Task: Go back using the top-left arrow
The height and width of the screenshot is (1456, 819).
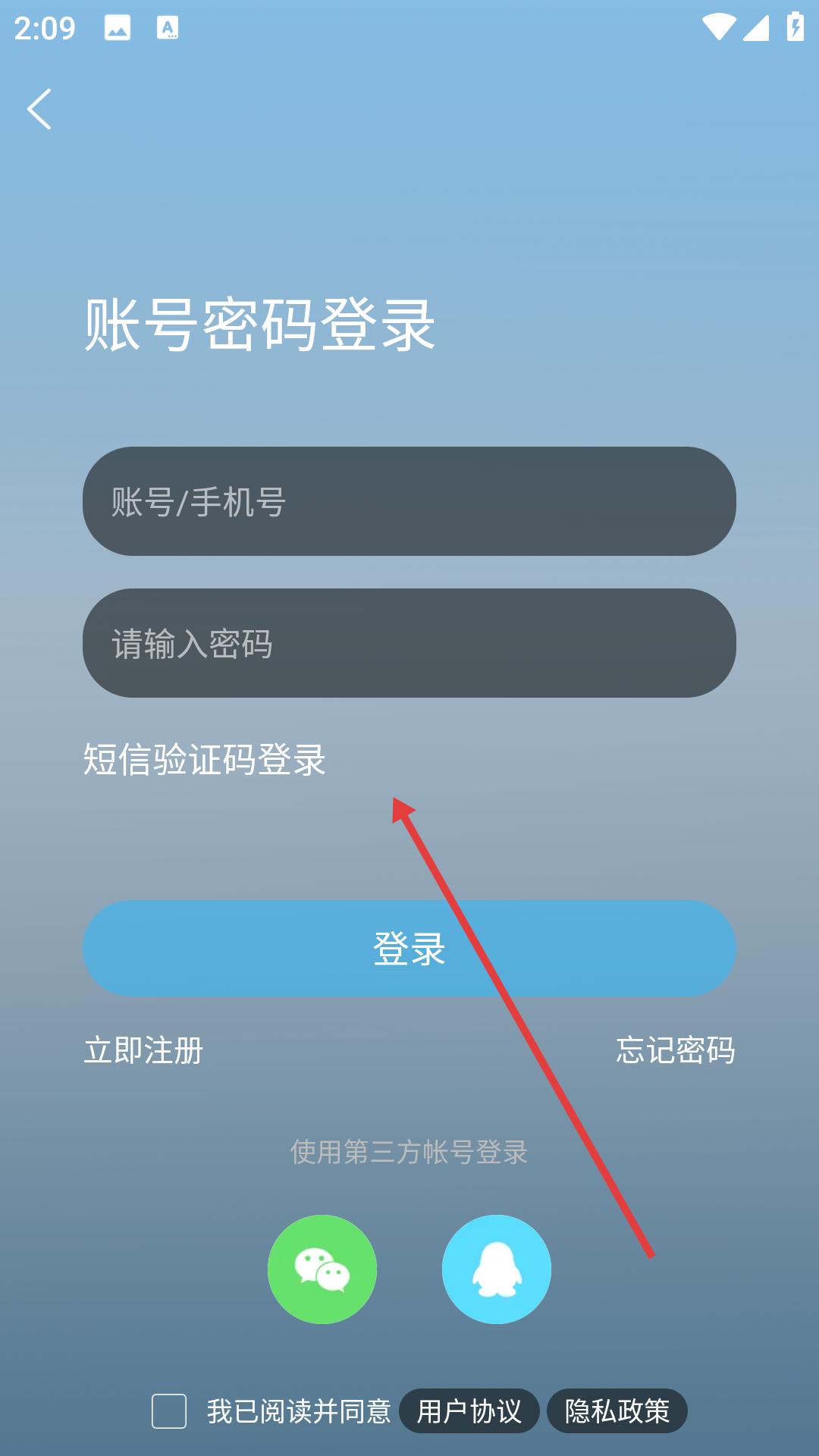Action: (39, 109)
